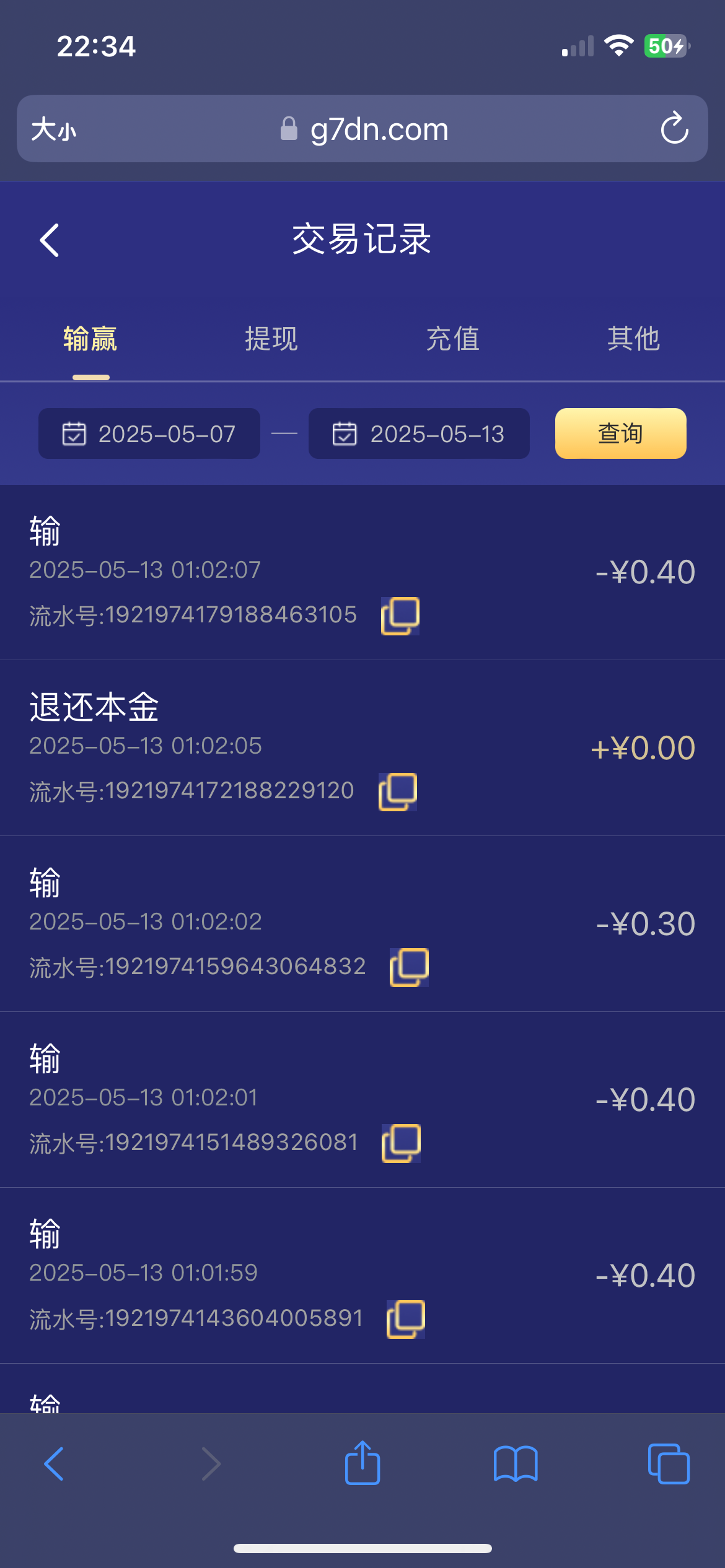The width and height of the screenshot is (725, 1568).
Task: Copy transaction number 1921974179188463105
Action: tap(400, 615)
